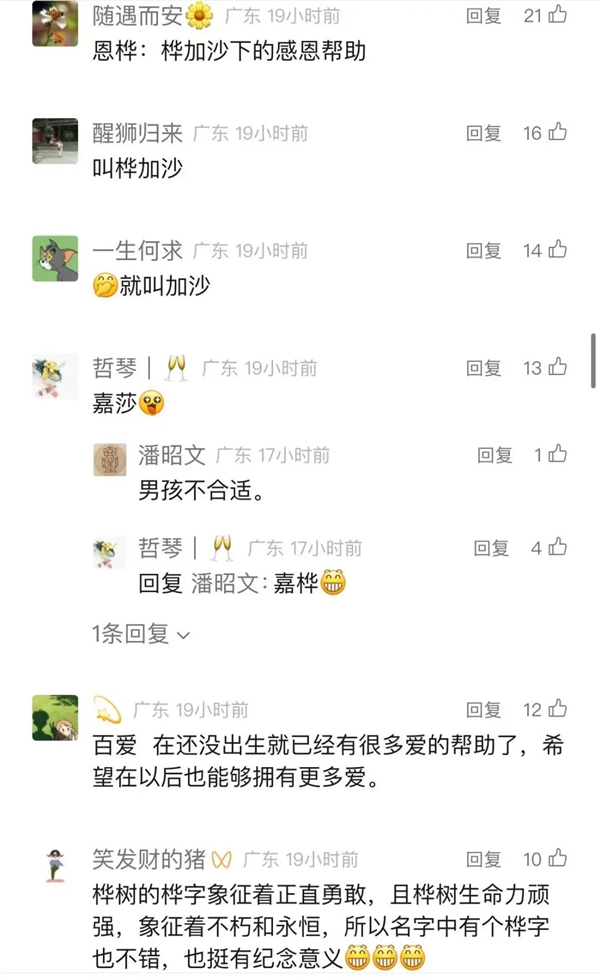
Task: View 潘昭文's profile avatar
Action: click(x=110, y=460)
